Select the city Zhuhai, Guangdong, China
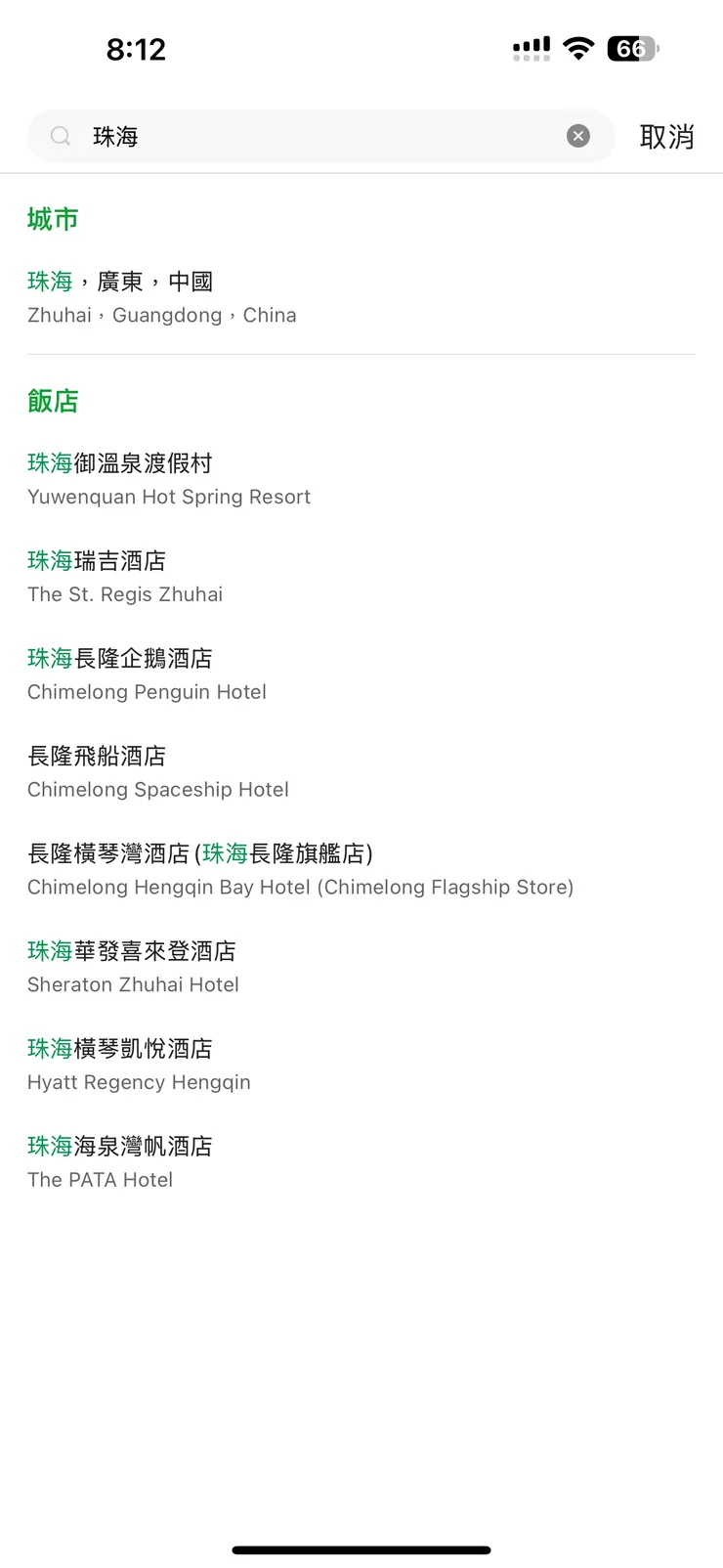Image resolution: width=723 pixels, height=1568 pixels. (162, 297)
